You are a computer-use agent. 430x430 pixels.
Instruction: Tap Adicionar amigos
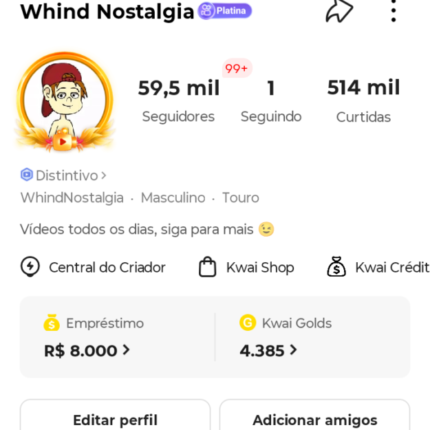point(315,415)
